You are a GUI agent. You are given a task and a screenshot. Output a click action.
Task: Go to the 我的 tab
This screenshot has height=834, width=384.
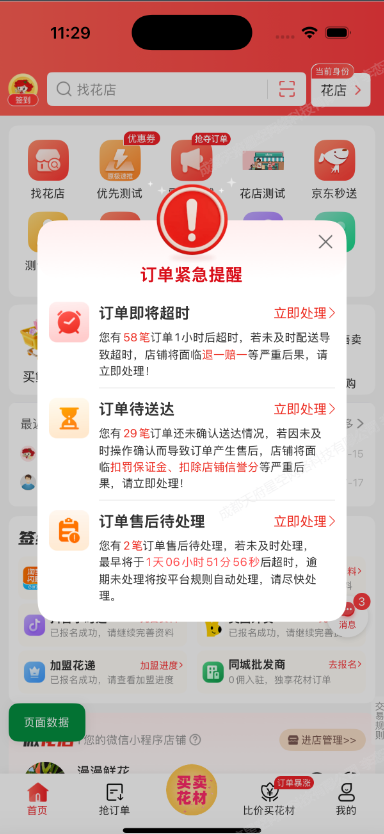tap(346, 799)
